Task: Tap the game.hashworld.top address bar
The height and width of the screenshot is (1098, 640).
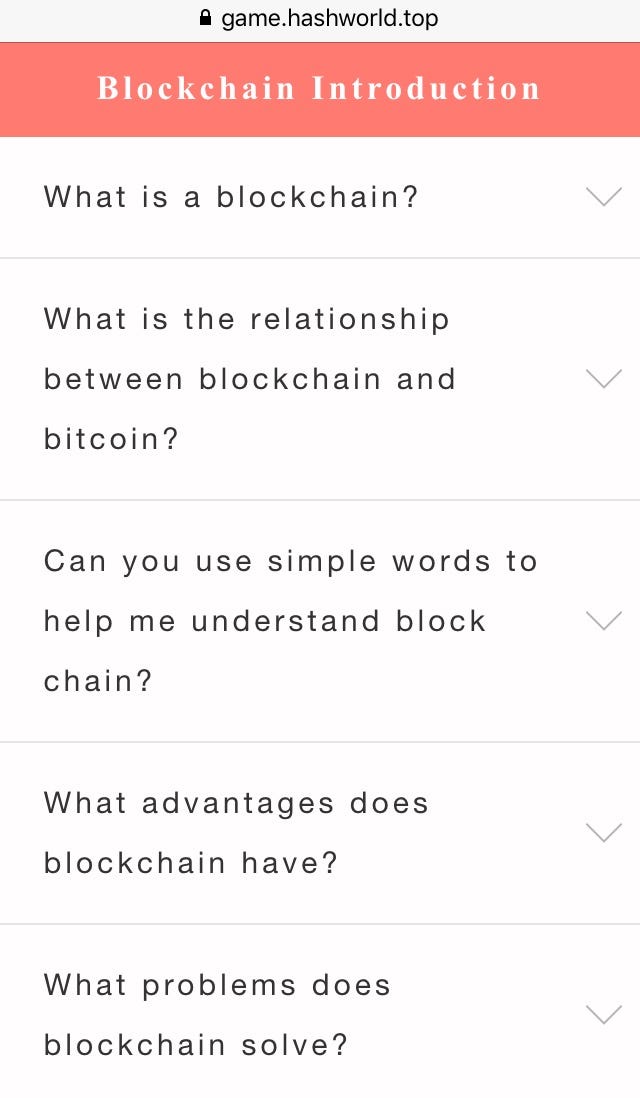Action: [x=320, y=19]
